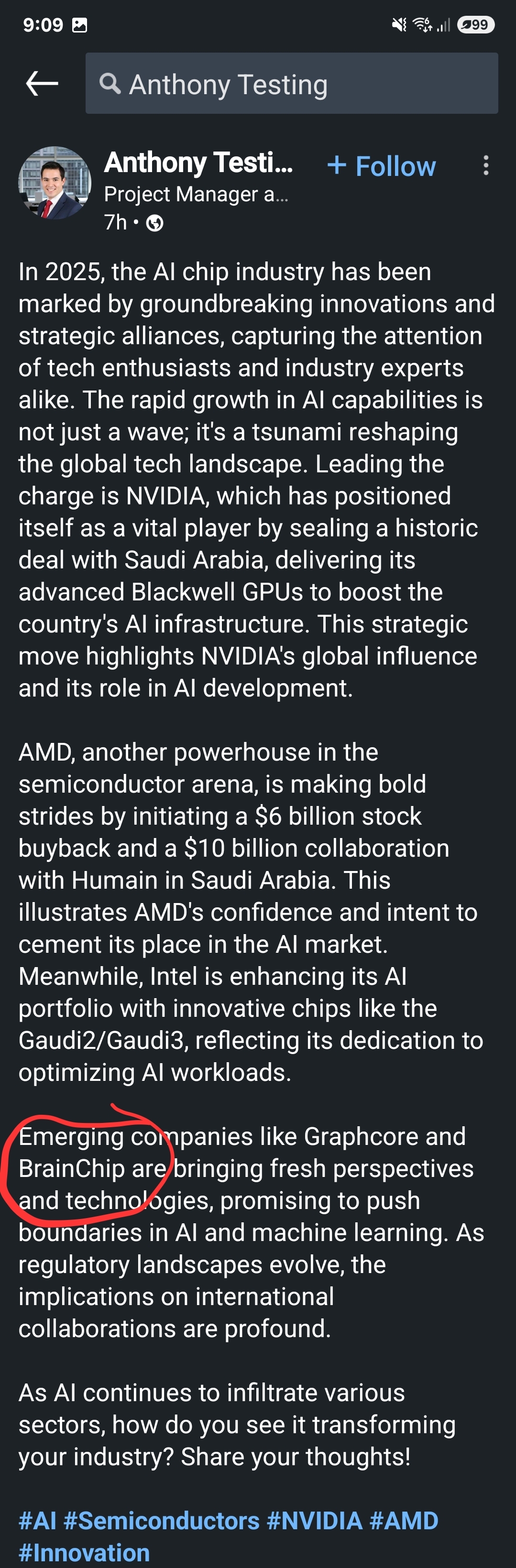Open the #NVIDIA hashtag

point(314,1521)
